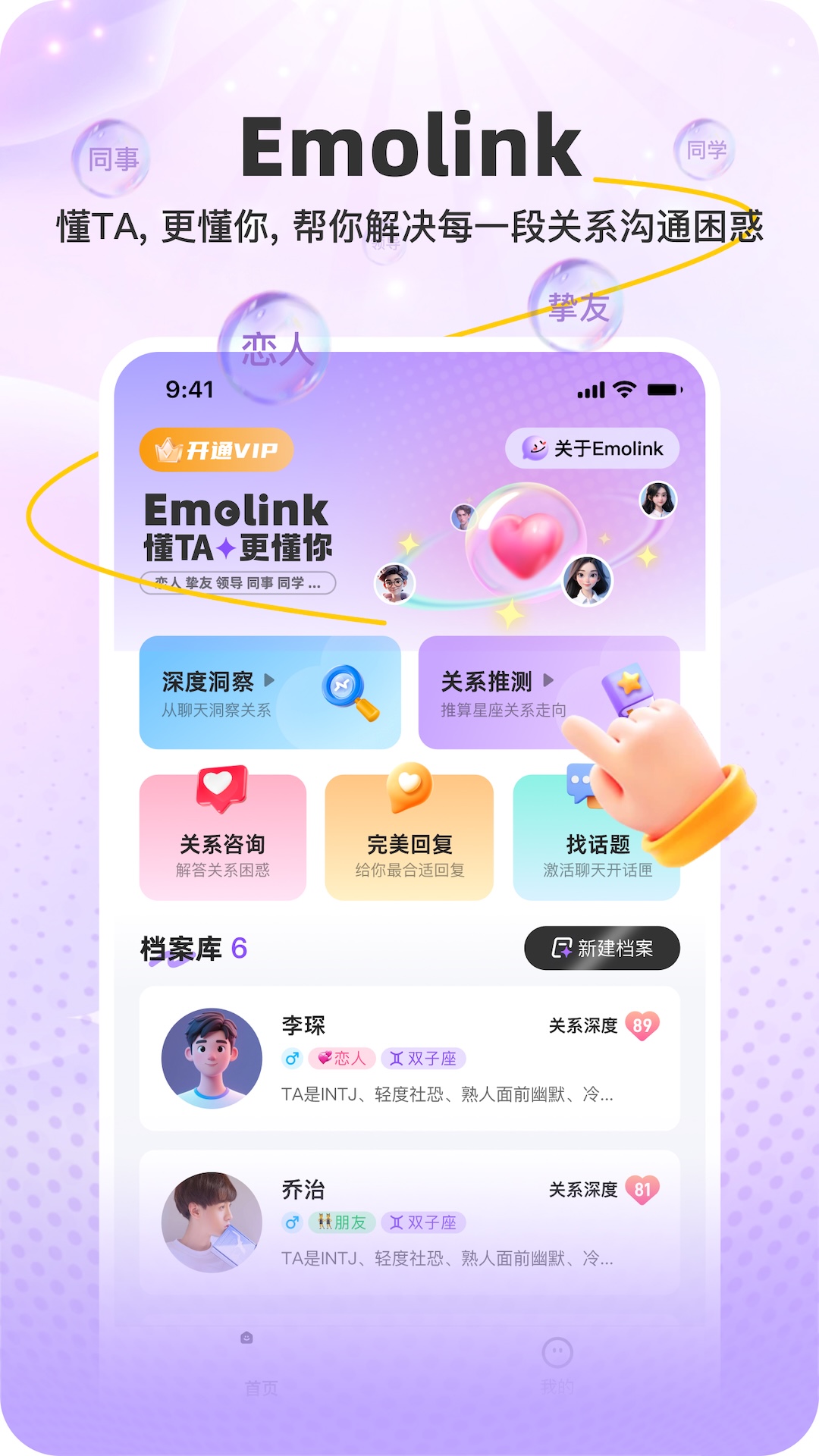The width and height of the screenshot is (819, 1456).
Task: Click the male gender icon on 李琛's card
Action: click(x=292, y=1059)
